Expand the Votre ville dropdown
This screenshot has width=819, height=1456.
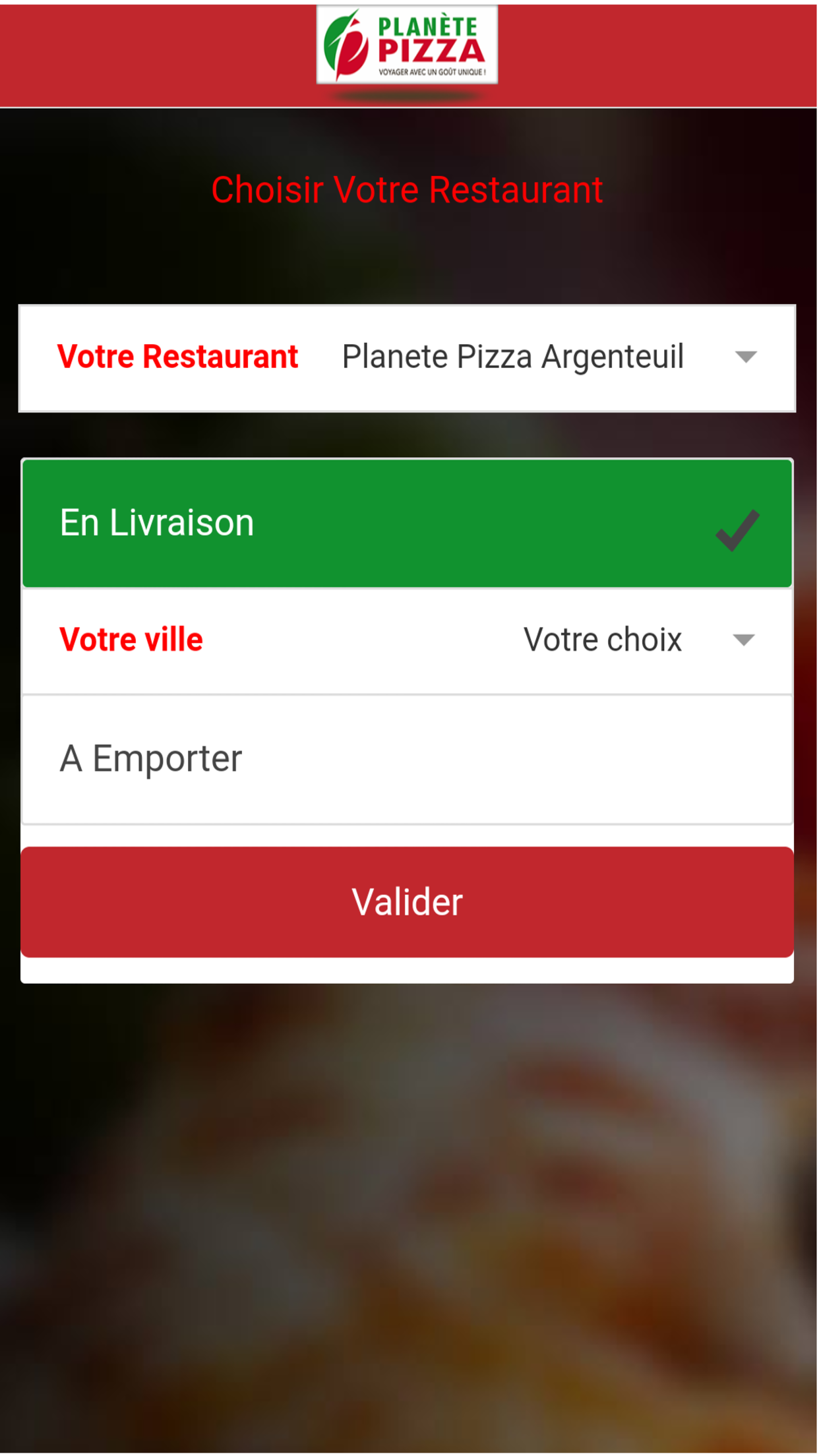[x=637, y=640]
